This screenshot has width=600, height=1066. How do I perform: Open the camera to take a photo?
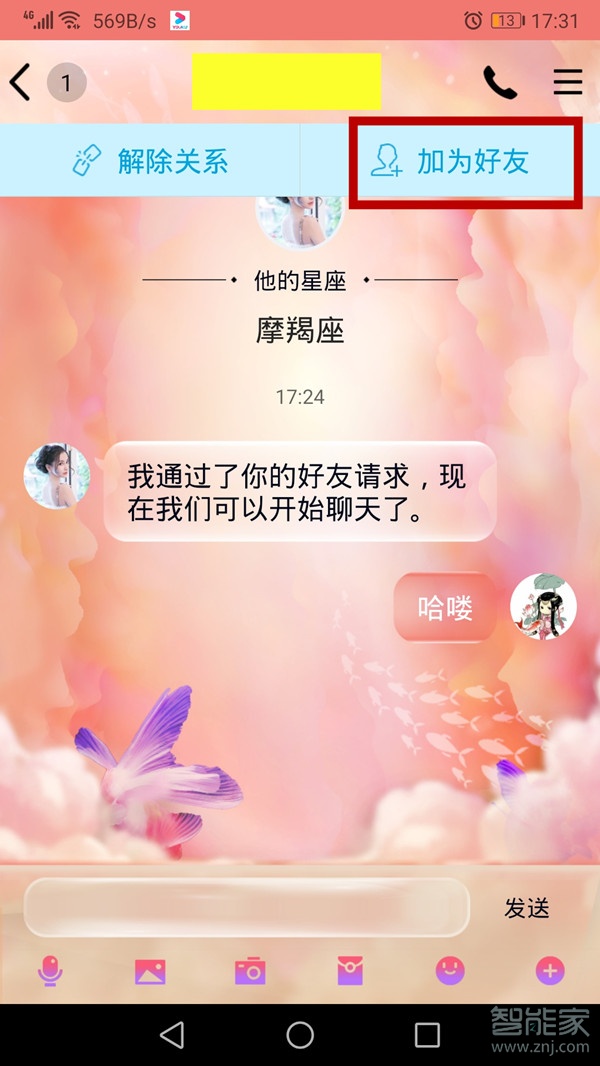(x=250, y=970)
